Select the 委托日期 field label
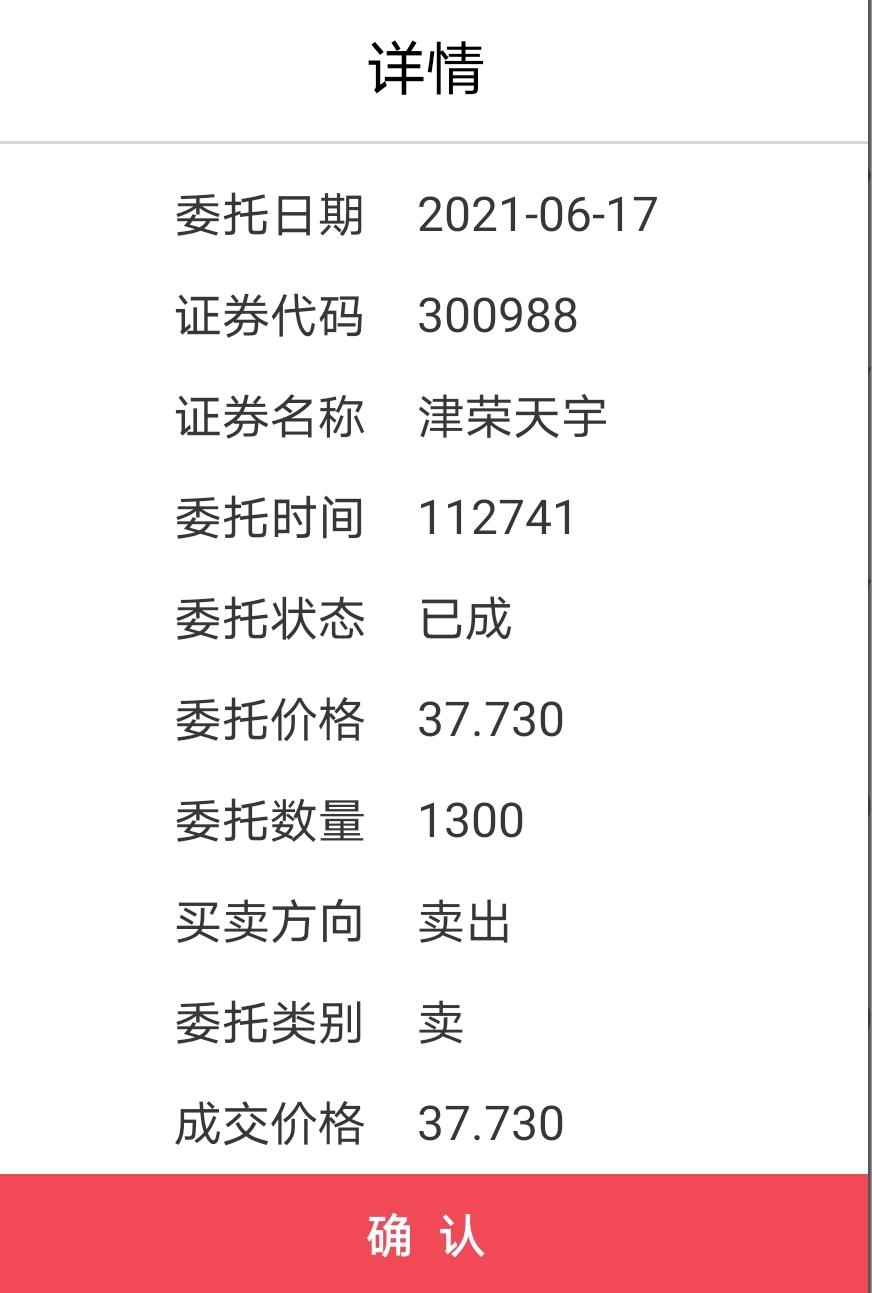The width and height of the screenshot is (872, 1293). click(x=270, y=212)
